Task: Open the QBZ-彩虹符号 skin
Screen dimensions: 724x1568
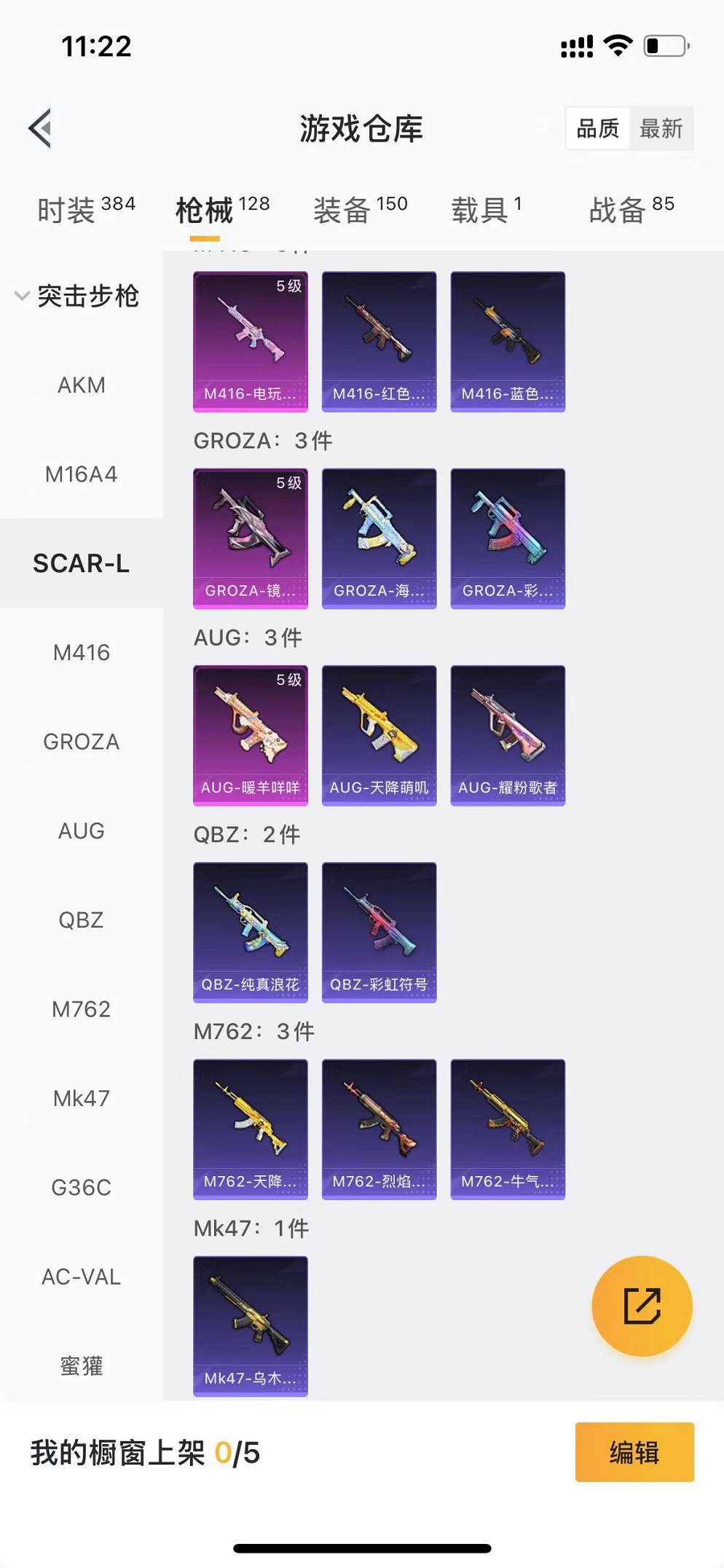Action: 379,932
